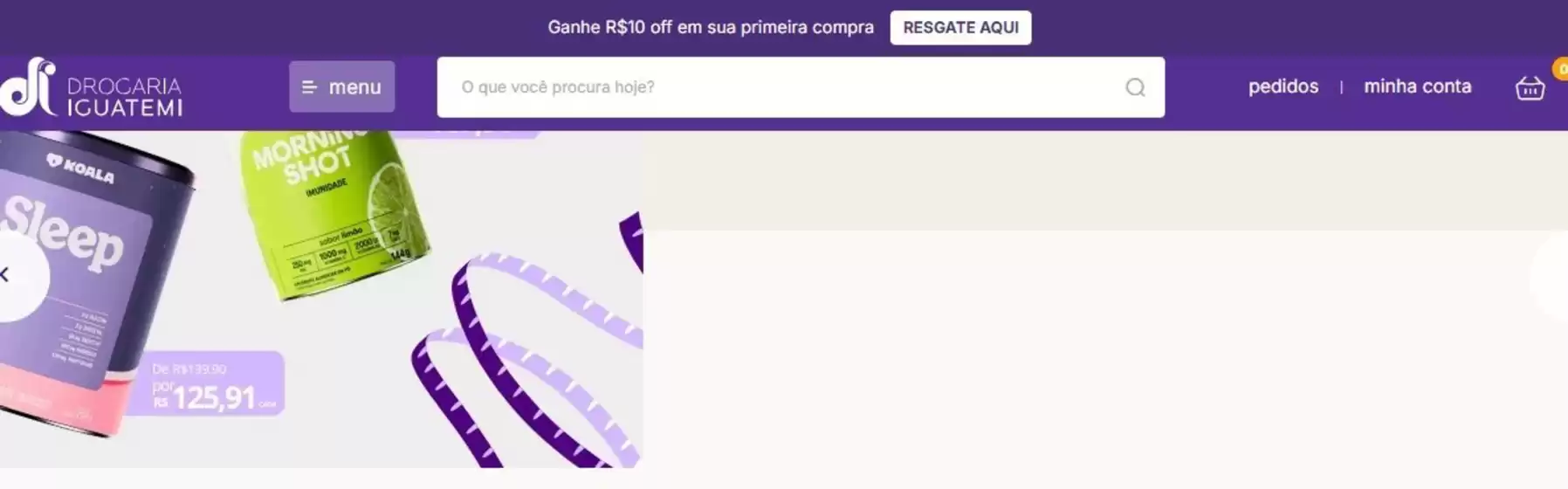Open the shopping basket
This screenshot has width=1568, height=489.
(x=1530, y=88)
